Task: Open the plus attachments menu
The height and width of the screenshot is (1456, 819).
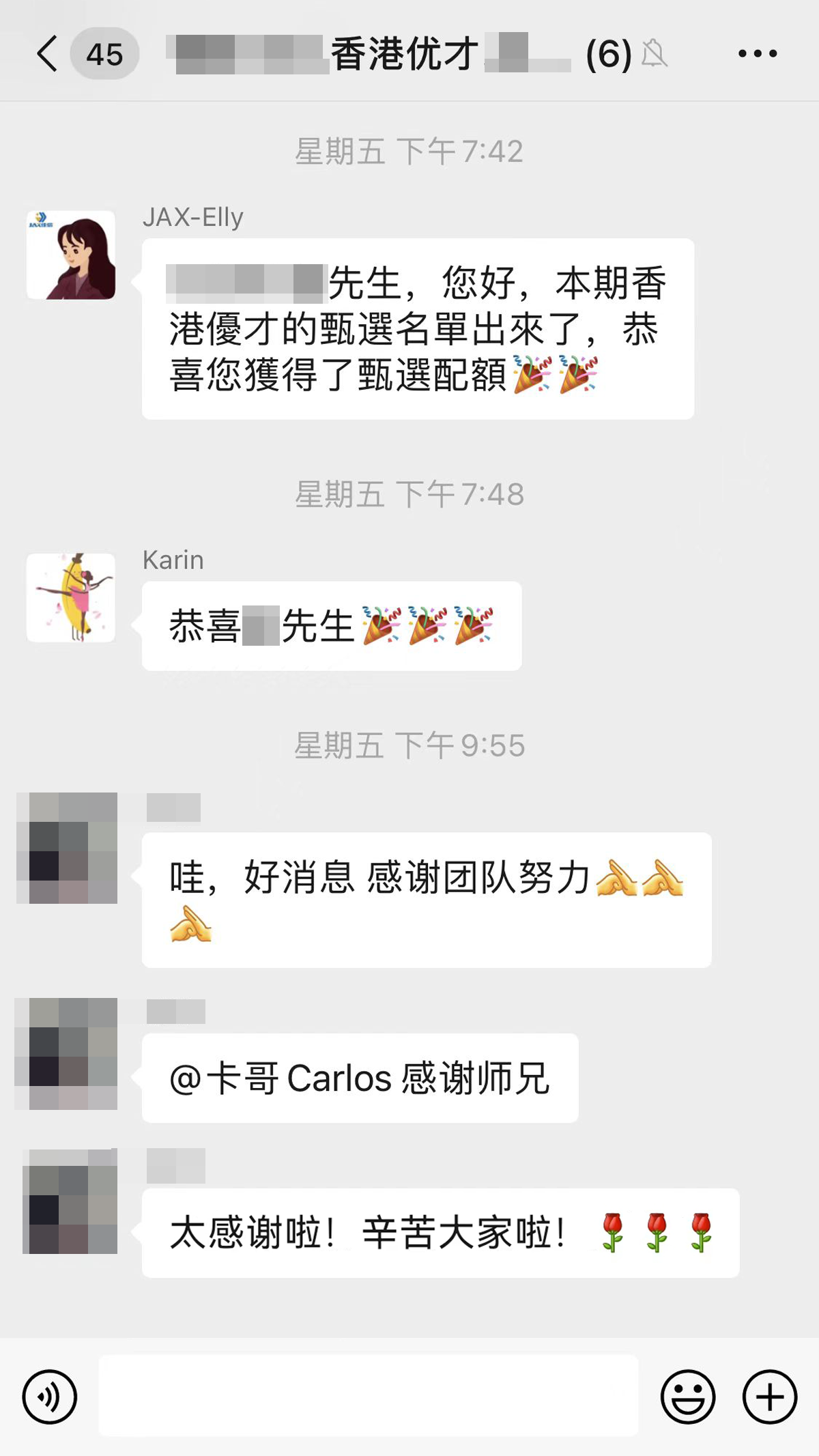Action: (x=769, y=1397)
